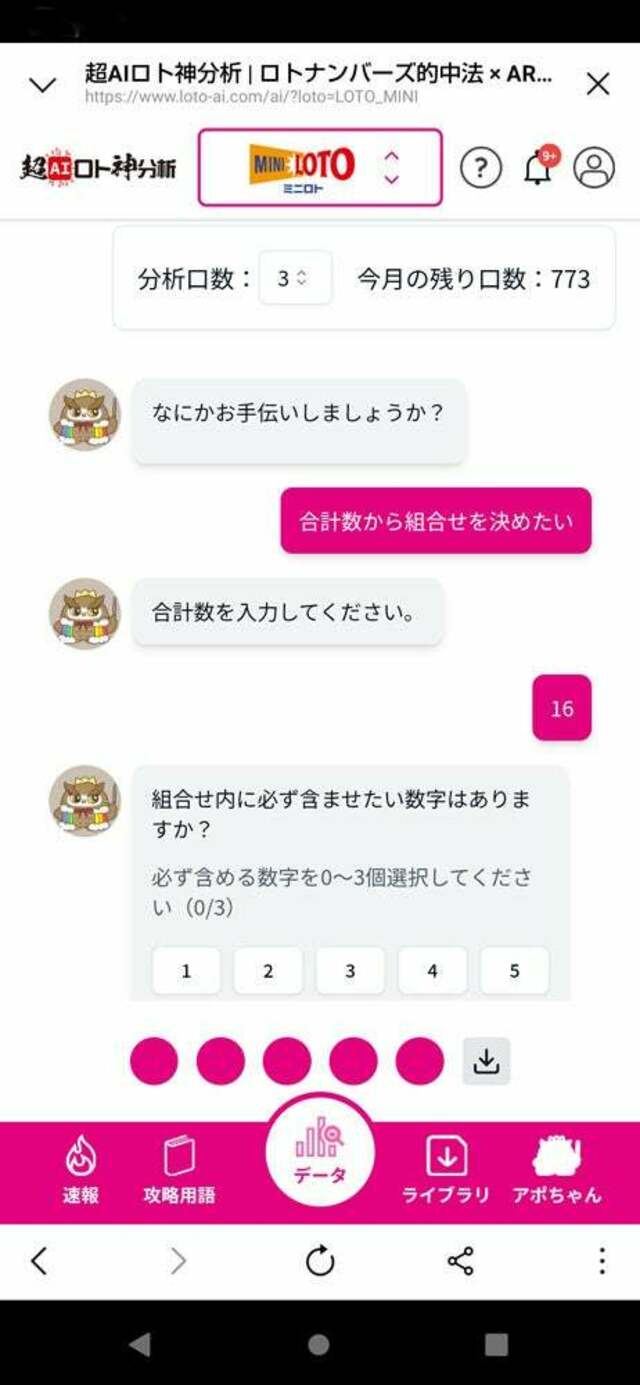This screenshot has height=1385, width=640.
Task: Open the help question mark icon
Action: click(481, 168)
